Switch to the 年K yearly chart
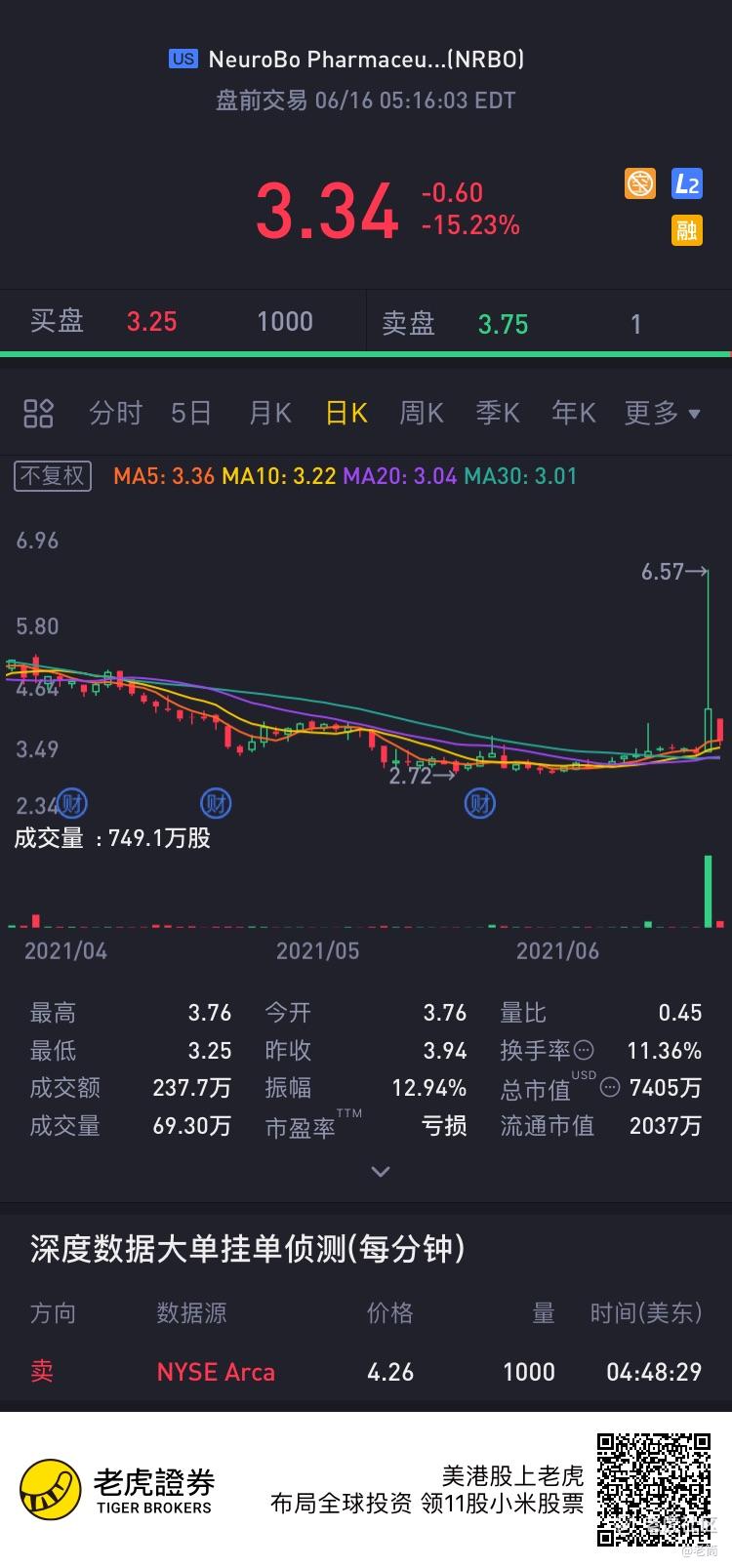Image resolution: width=732 pixels, height=1568 pixels. click(x=574, y=414)
